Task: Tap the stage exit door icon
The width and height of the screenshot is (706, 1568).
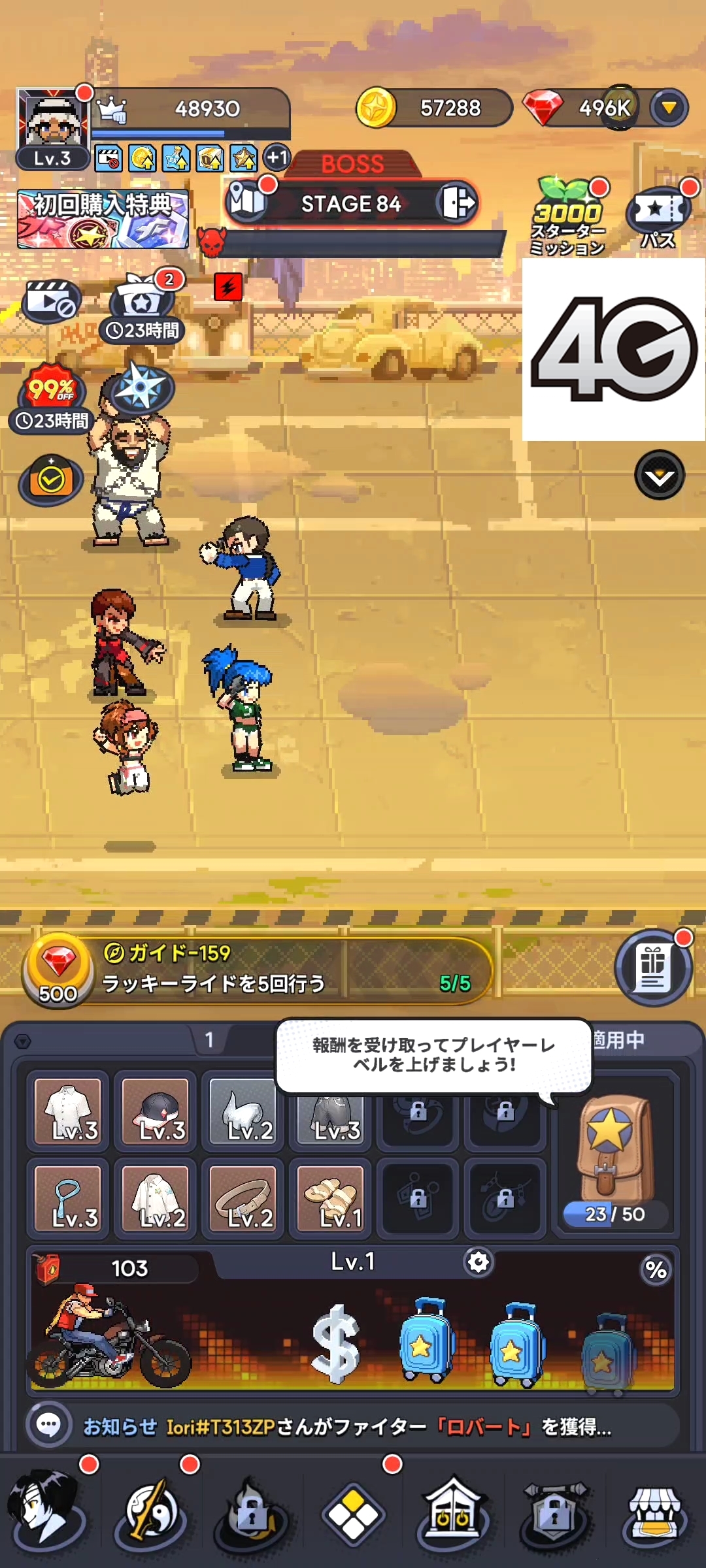Action: [458, 203]
